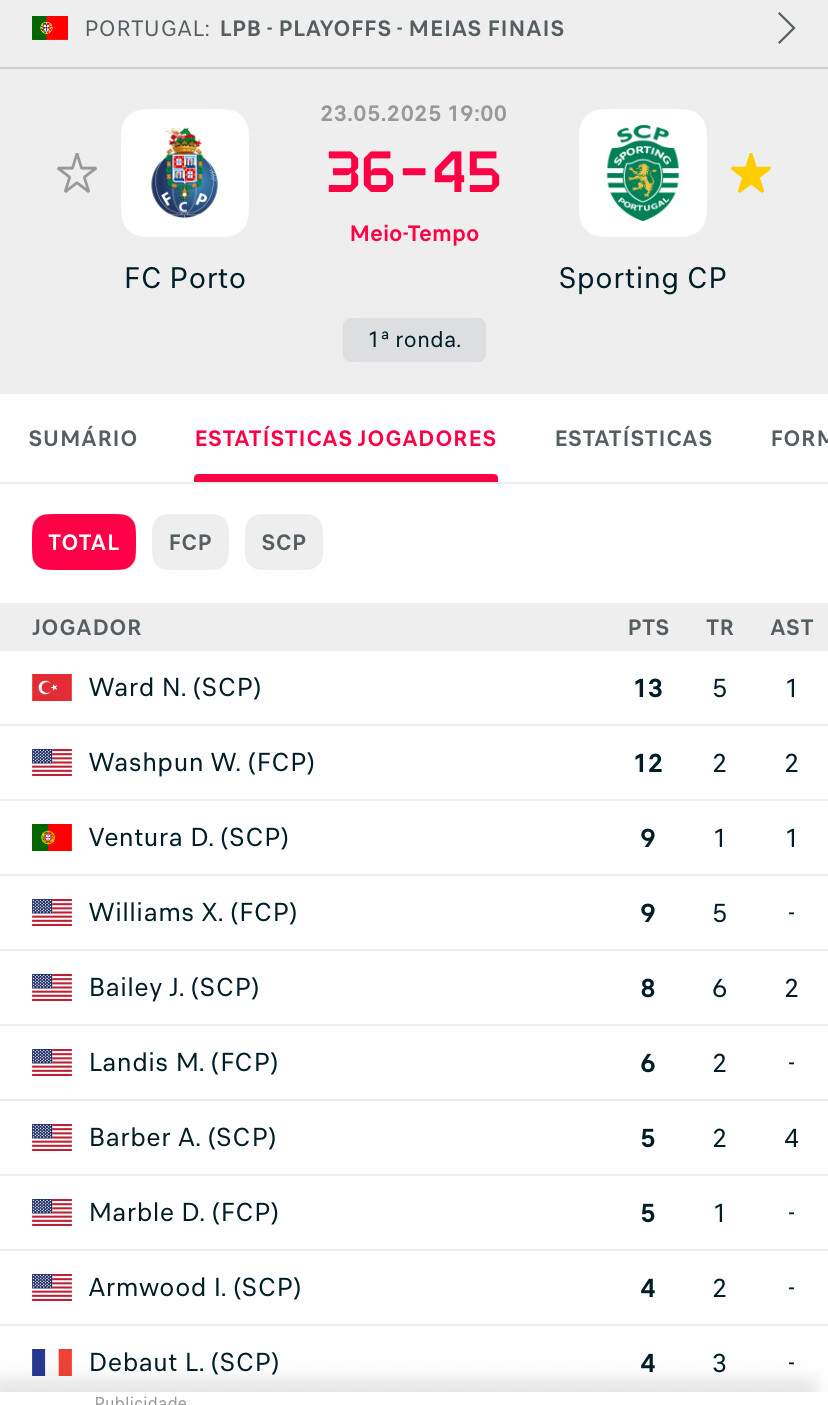Filter player stats by FCP

[190, 542]
